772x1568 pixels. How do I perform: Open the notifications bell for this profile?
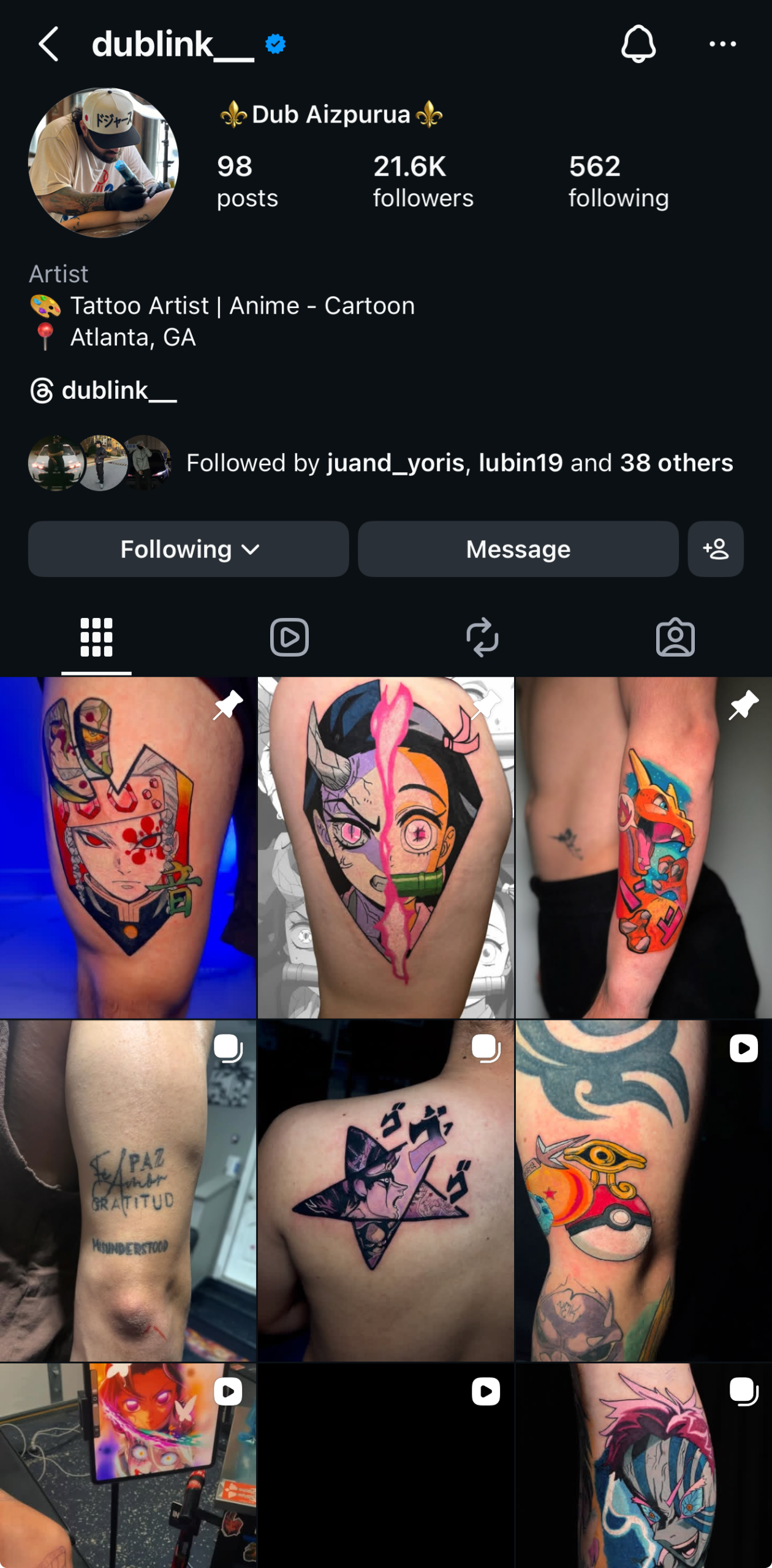638,44
